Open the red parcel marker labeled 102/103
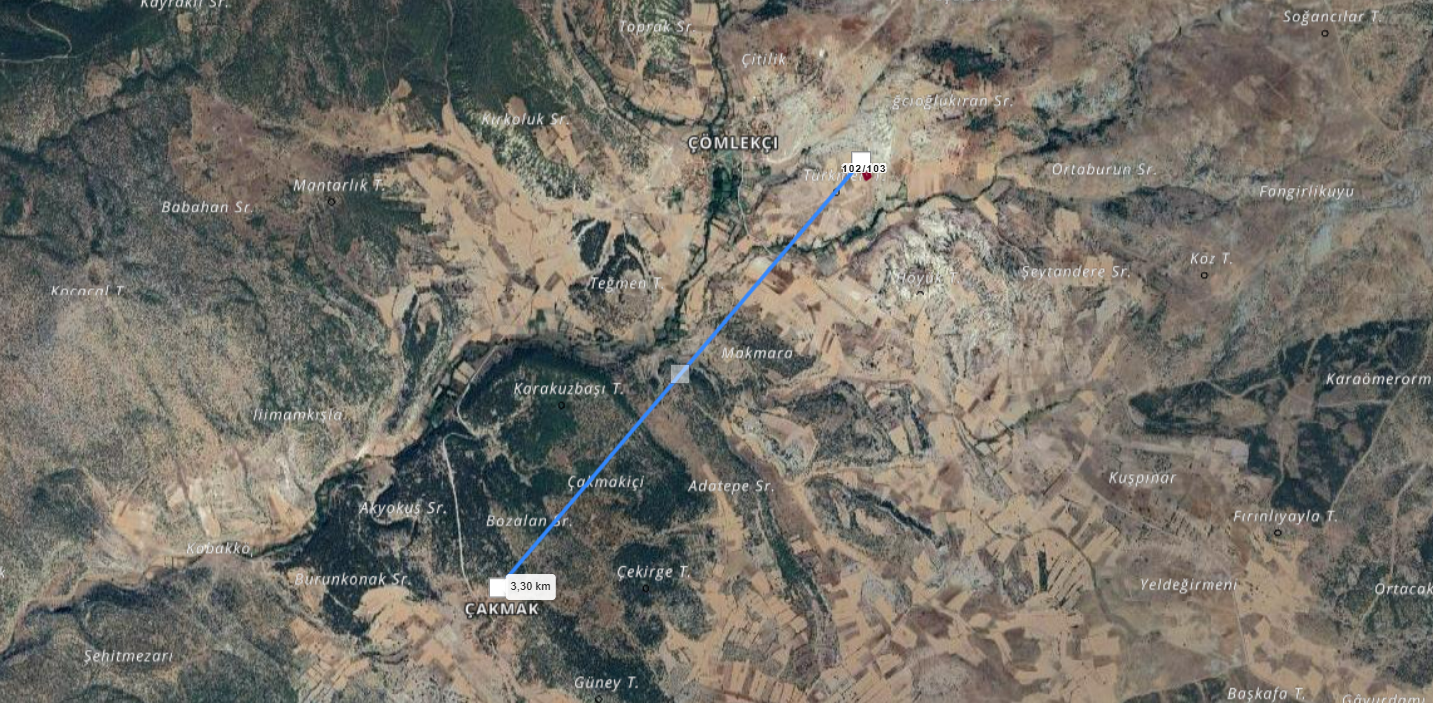Viewport: 1433px width, 703px height. (867, 176)
